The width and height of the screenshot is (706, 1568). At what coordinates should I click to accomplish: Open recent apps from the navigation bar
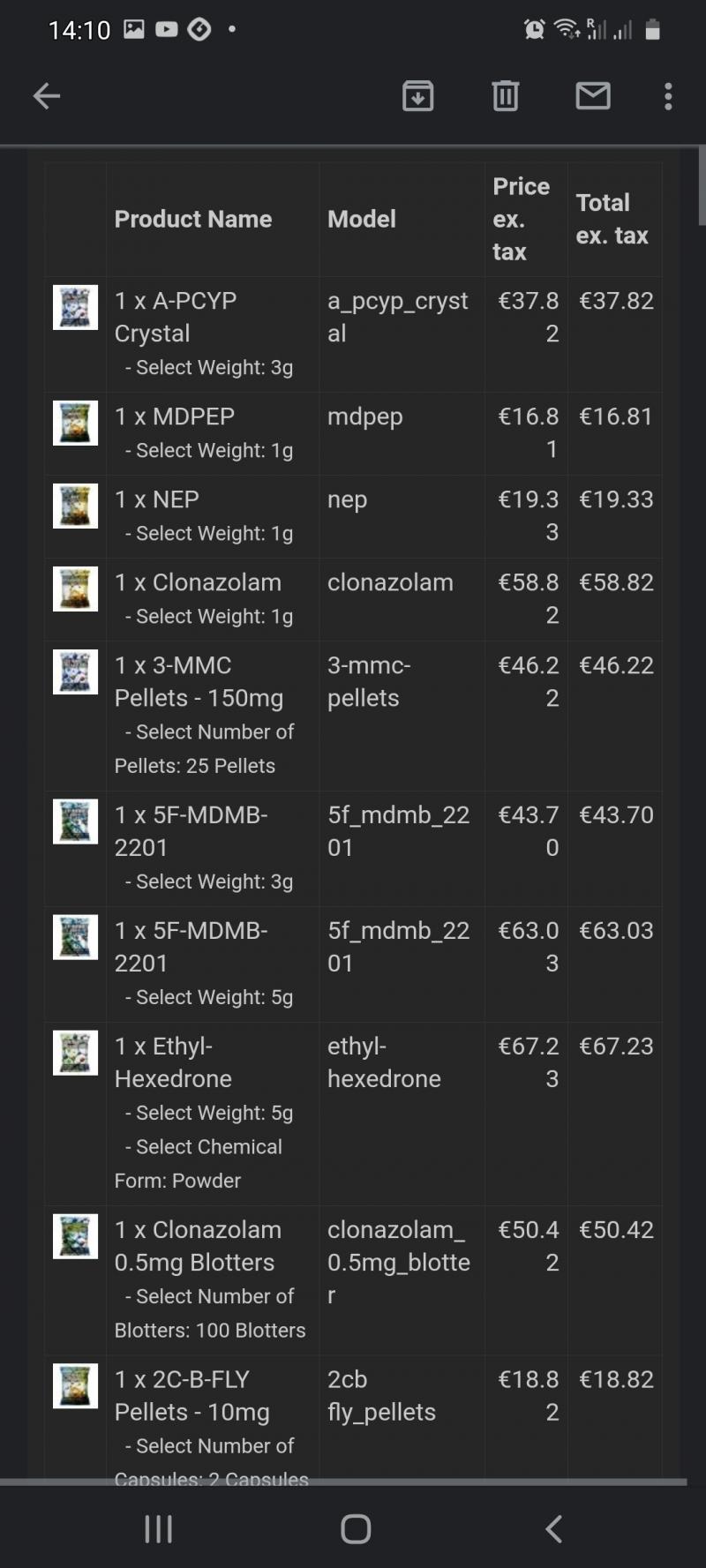coord(158,1529)
